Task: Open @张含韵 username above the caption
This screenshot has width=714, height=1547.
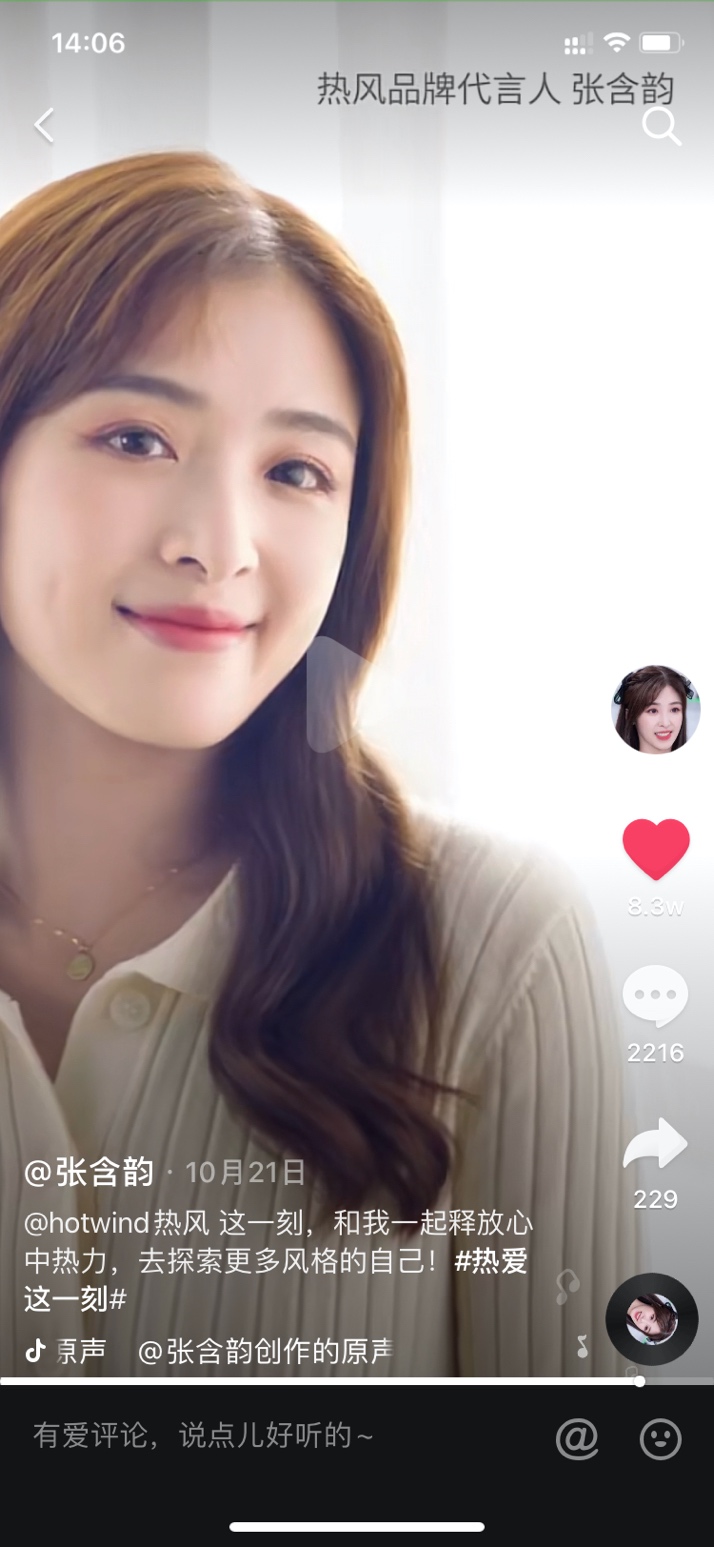Action: pyautogui.click(x=90, y=1172)
